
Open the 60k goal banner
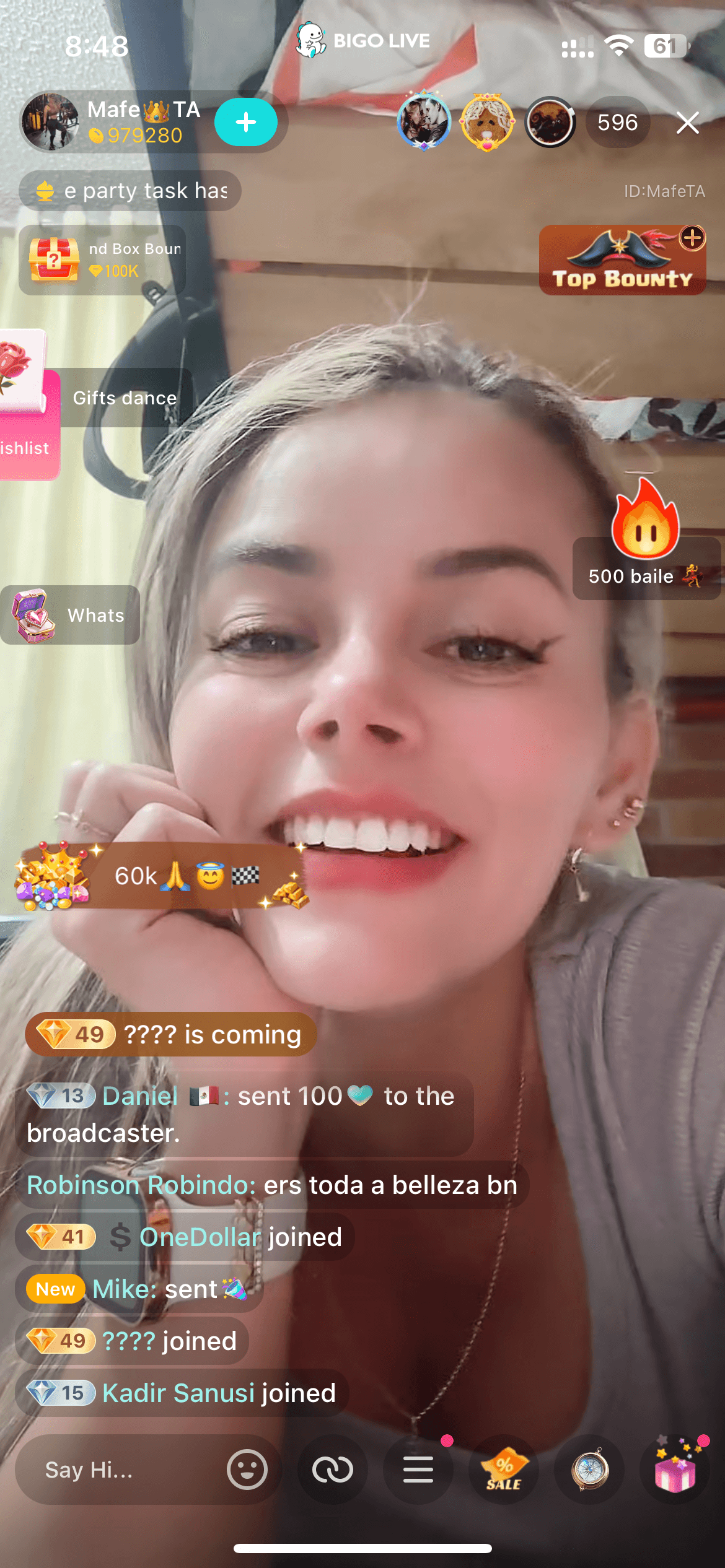pyautogui.click(x=161, y=876)
